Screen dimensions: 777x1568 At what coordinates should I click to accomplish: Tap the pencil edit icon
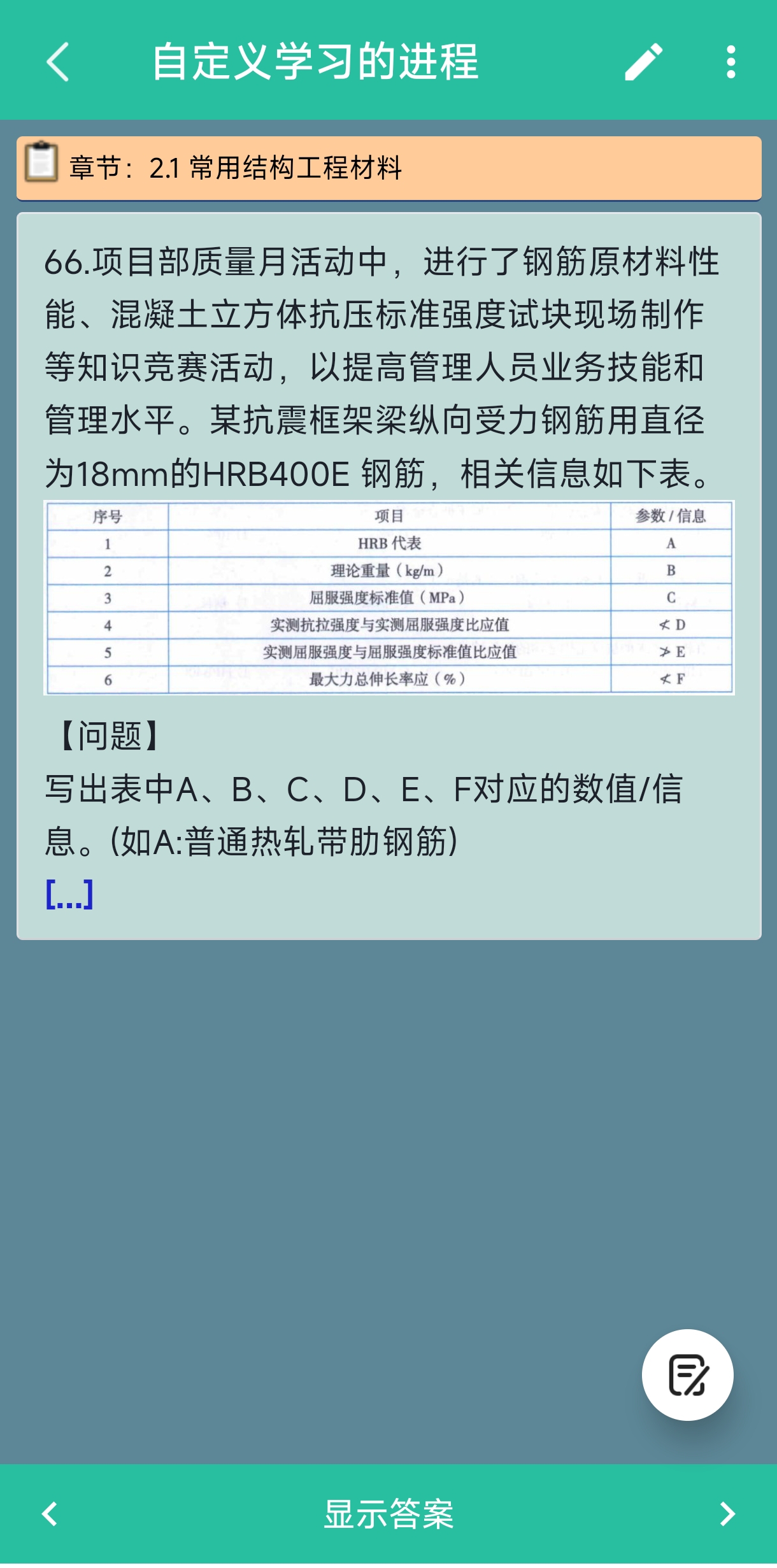tap(643, 62)
